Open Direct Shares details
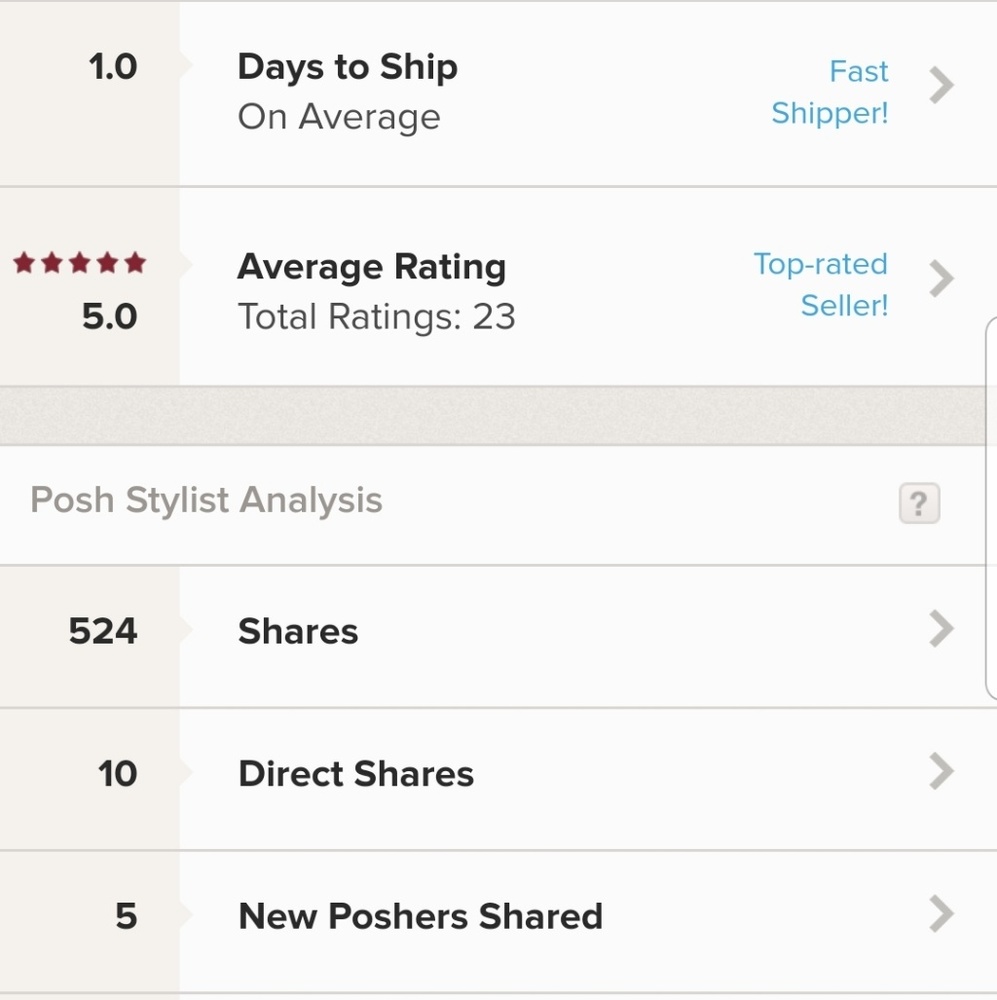Screen dimensions: 997x1000 coord(940,771)
